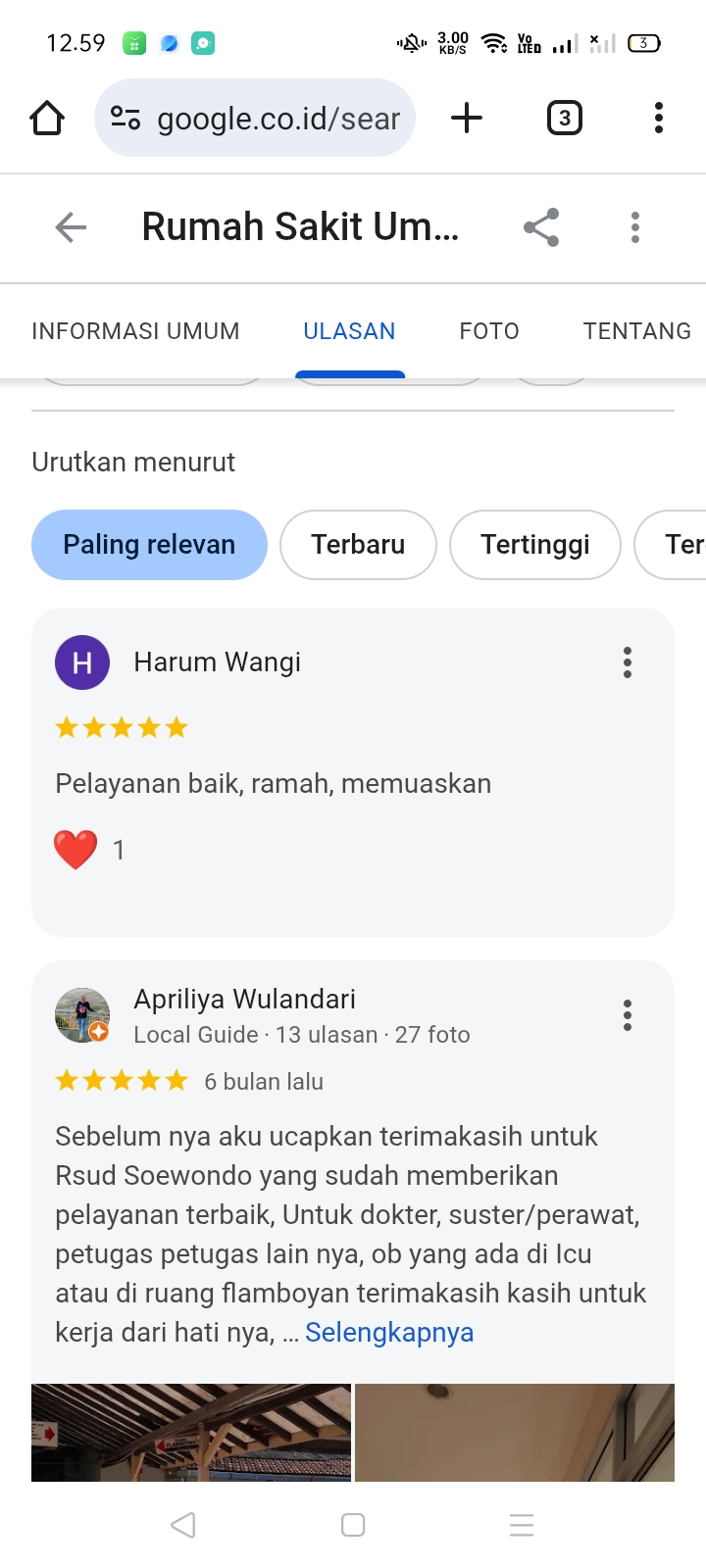Image resolution: width=706 pixels, height=1568 pixels.
Task: Sort reviews by Tertinggi
Action: [x=534, y=545]
